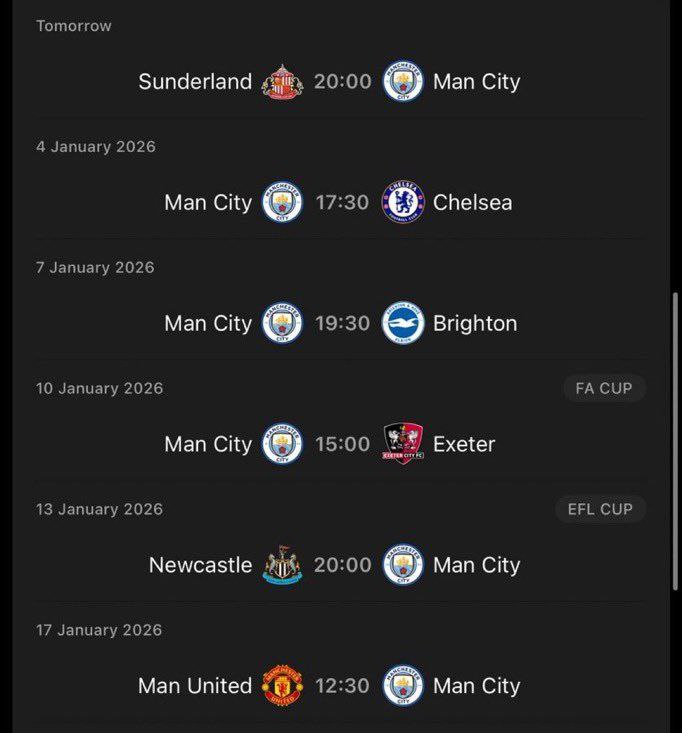Screen dimensions: 682x733
Task: Select the Man City vs Brighton fixture
Action: pyautogui.click(x=341, y=324)
